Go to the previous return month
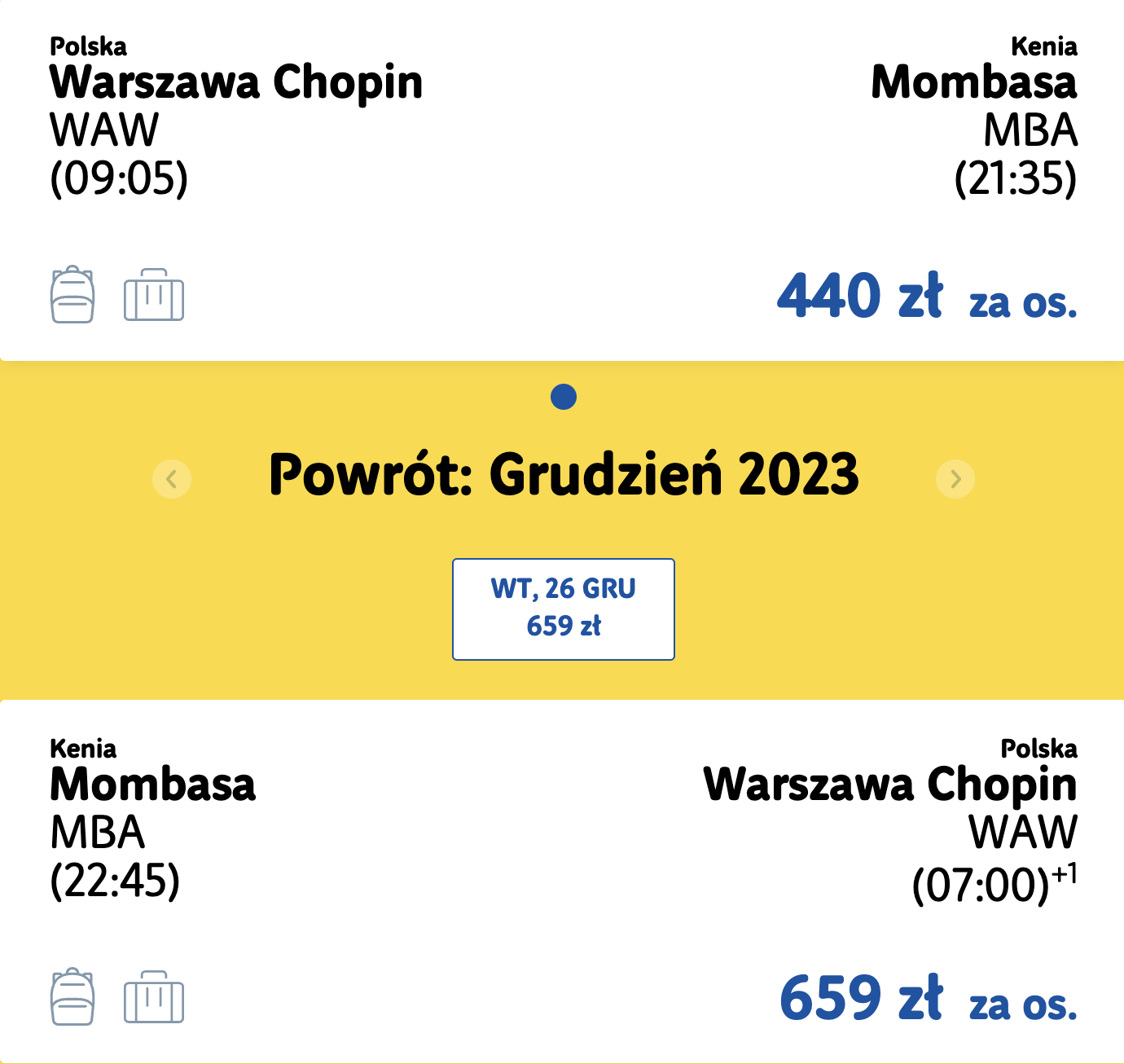 172,478
